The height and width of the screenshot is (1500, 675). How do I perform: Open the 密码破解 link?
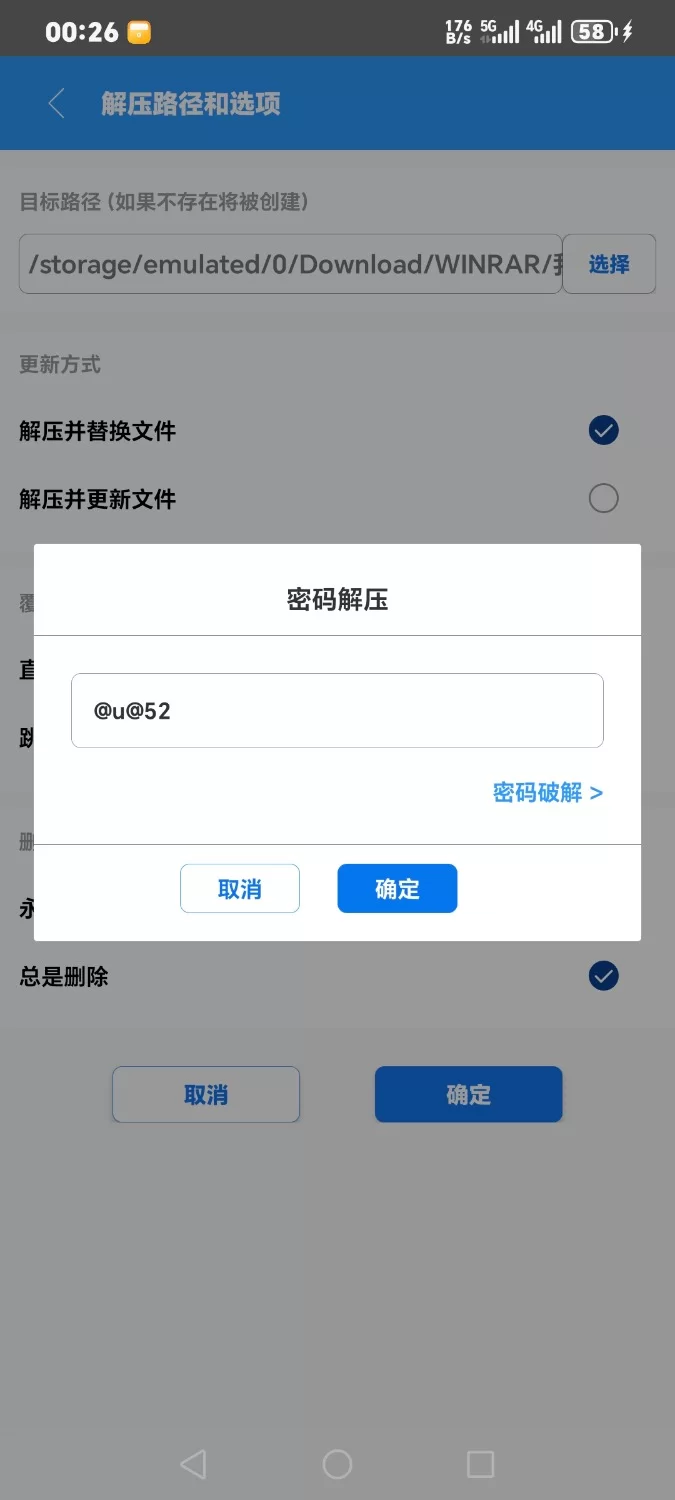(x=547, y=793)
